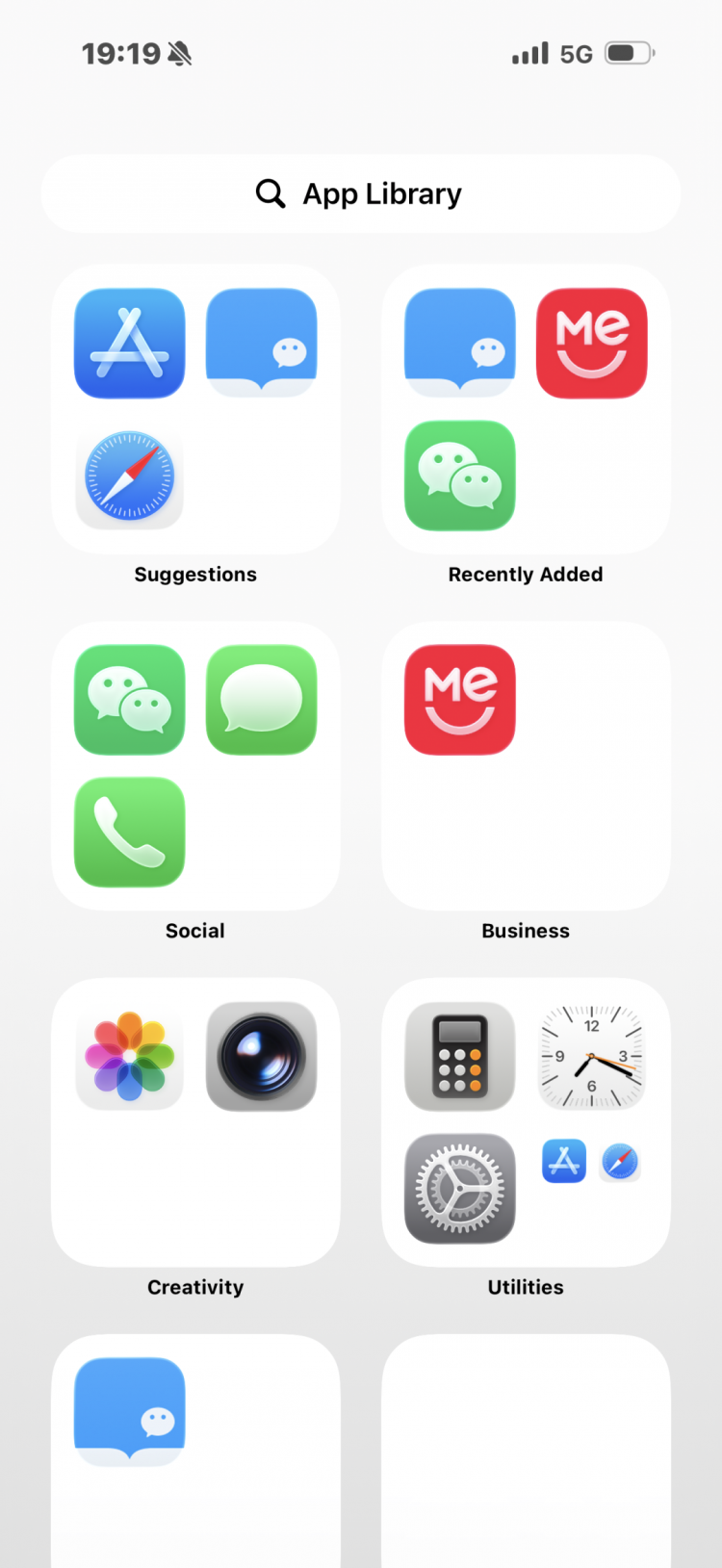Launch the Photos app
The height and width of the screenshot is (1568, 722).
pyautogui.click(x=130, y=1057)
